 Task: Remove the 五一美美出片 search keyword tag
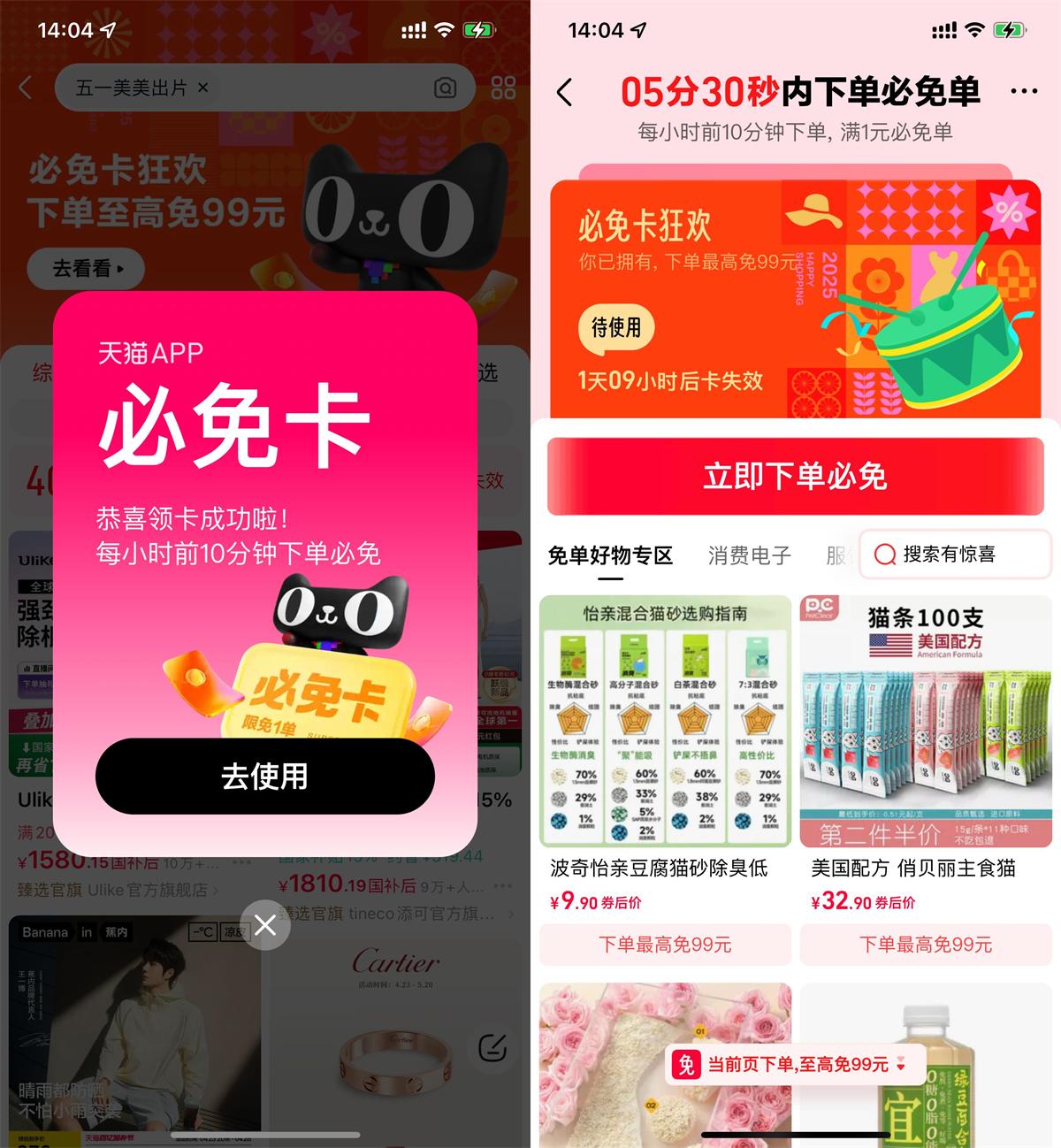(x=202, y=88)
